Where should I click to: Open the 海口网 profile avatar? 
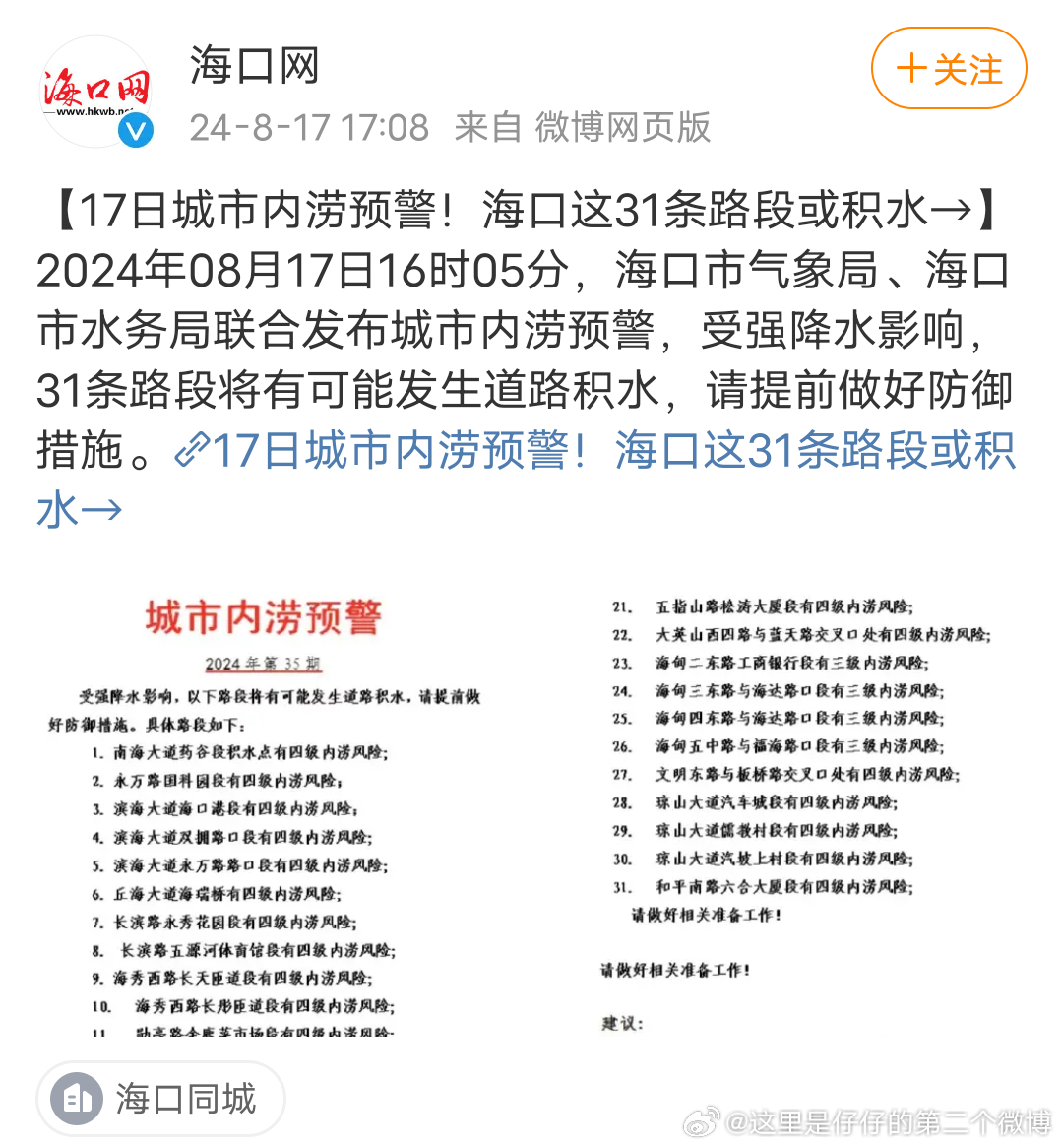[x=95, y=93]
